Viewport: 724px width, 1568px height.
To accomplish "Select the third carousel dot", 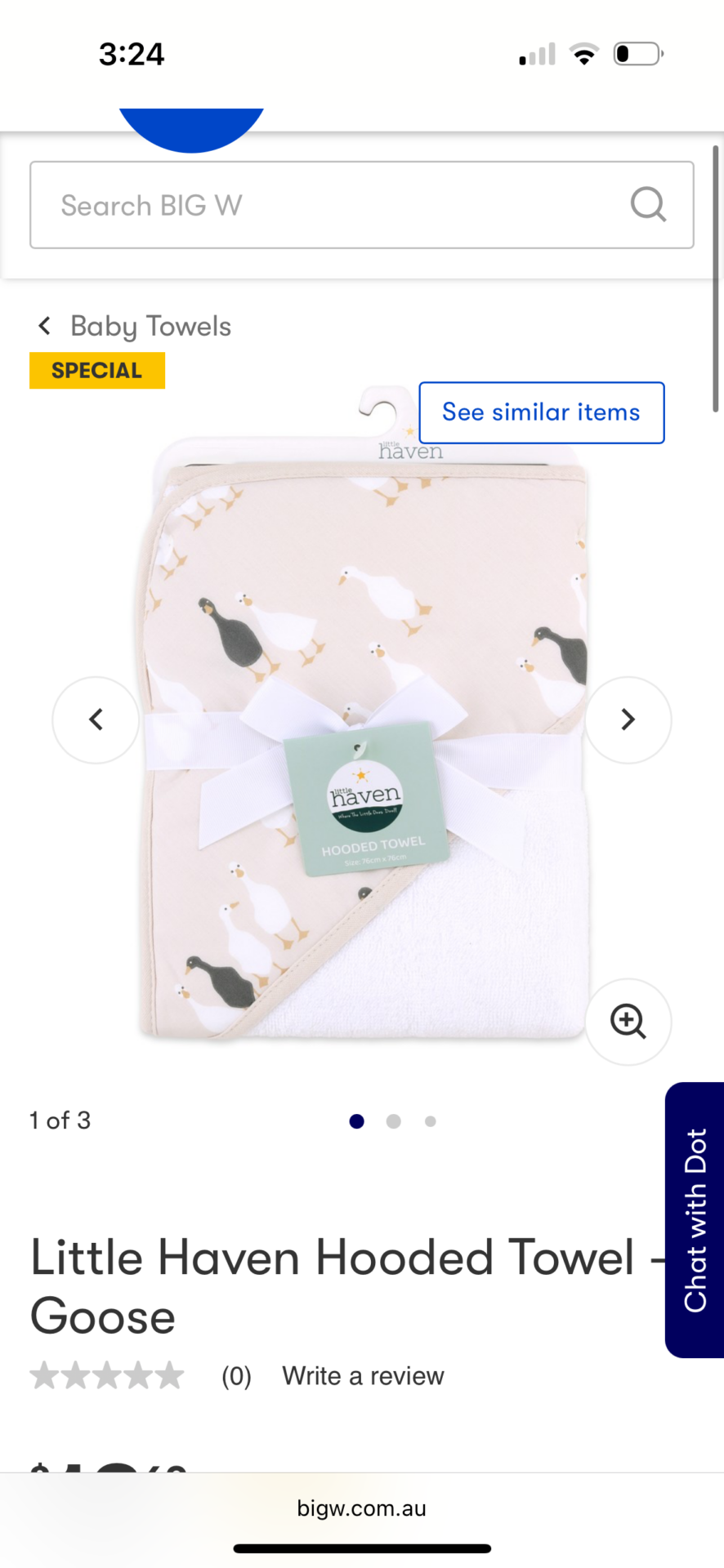I will tap(430, 1120).
